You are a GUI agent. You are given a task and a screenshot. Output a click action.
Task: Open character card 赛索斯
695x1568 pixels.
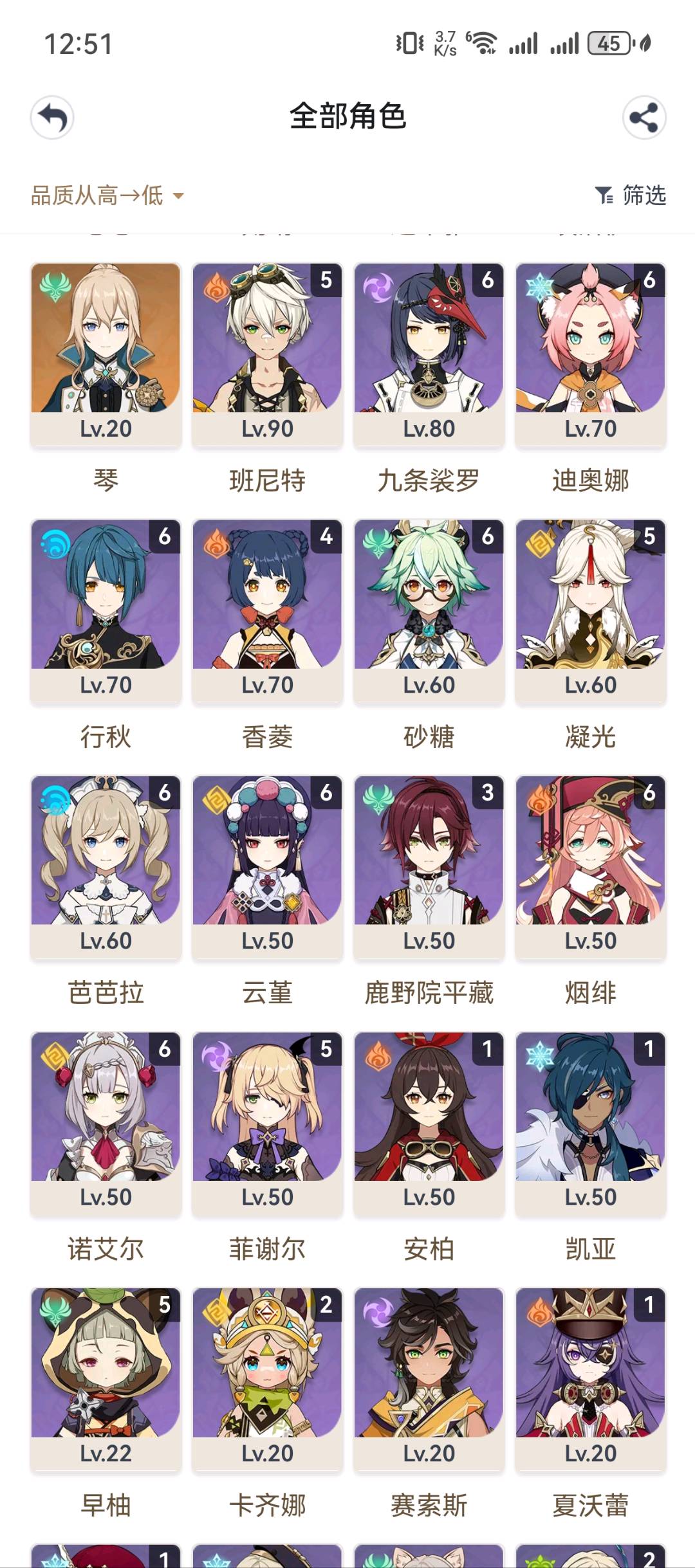(x=429, y=1378)
